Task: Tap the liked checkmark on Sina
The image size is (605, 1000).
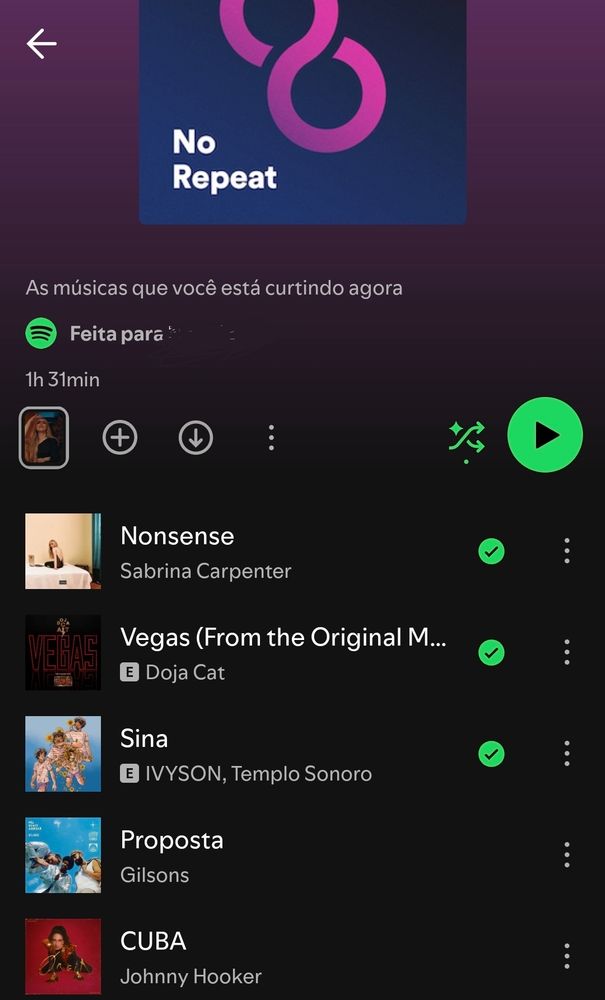Action: [x=492, y=754]
